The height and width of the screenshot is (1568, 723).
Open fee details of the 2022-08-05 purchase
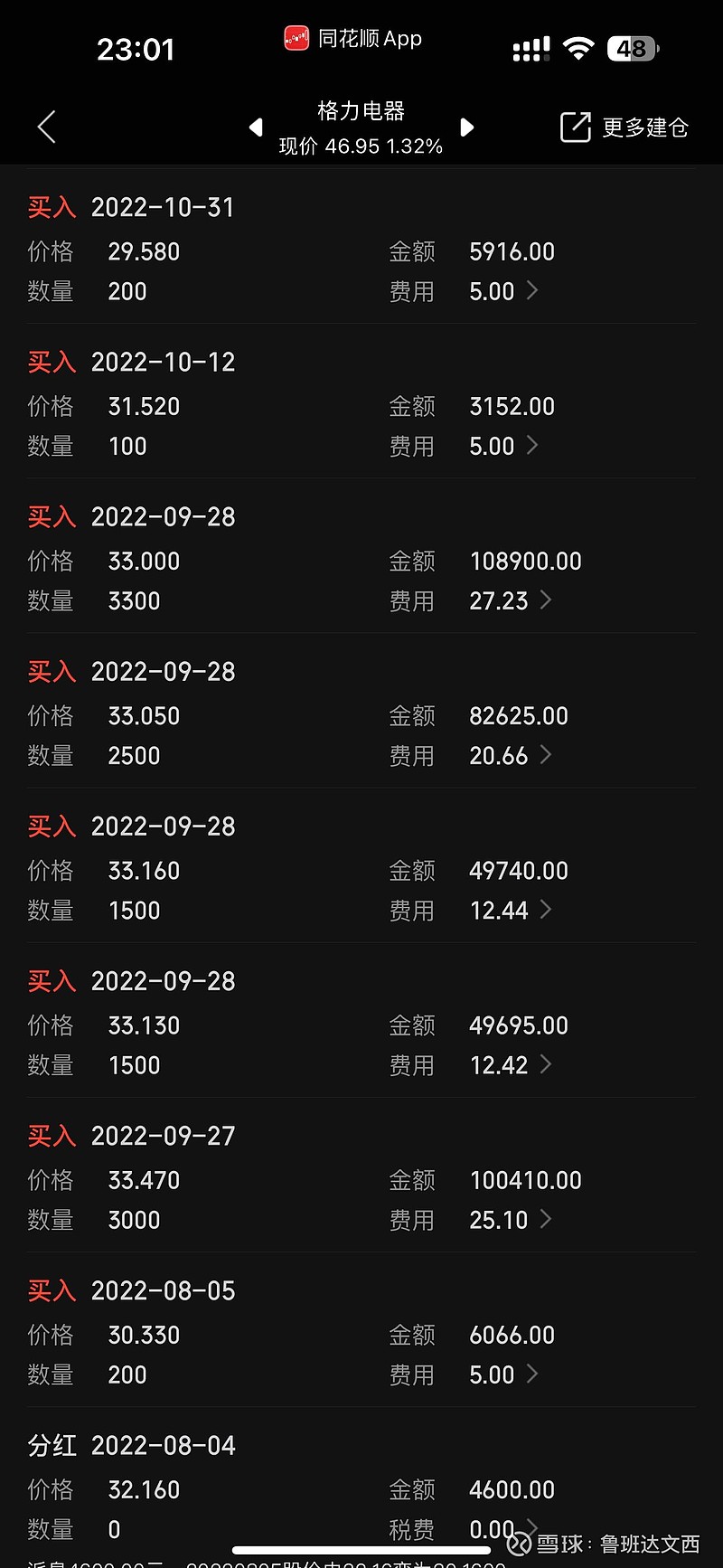click(x=532, y=1374)
